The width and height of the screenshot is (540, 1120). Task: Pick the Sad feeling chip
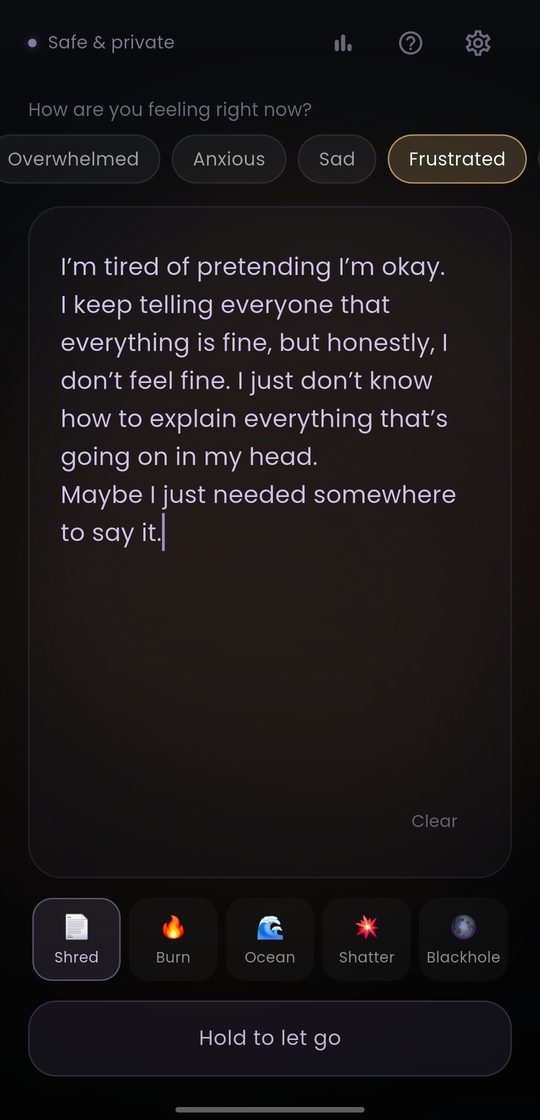click(x=336, y=159)
